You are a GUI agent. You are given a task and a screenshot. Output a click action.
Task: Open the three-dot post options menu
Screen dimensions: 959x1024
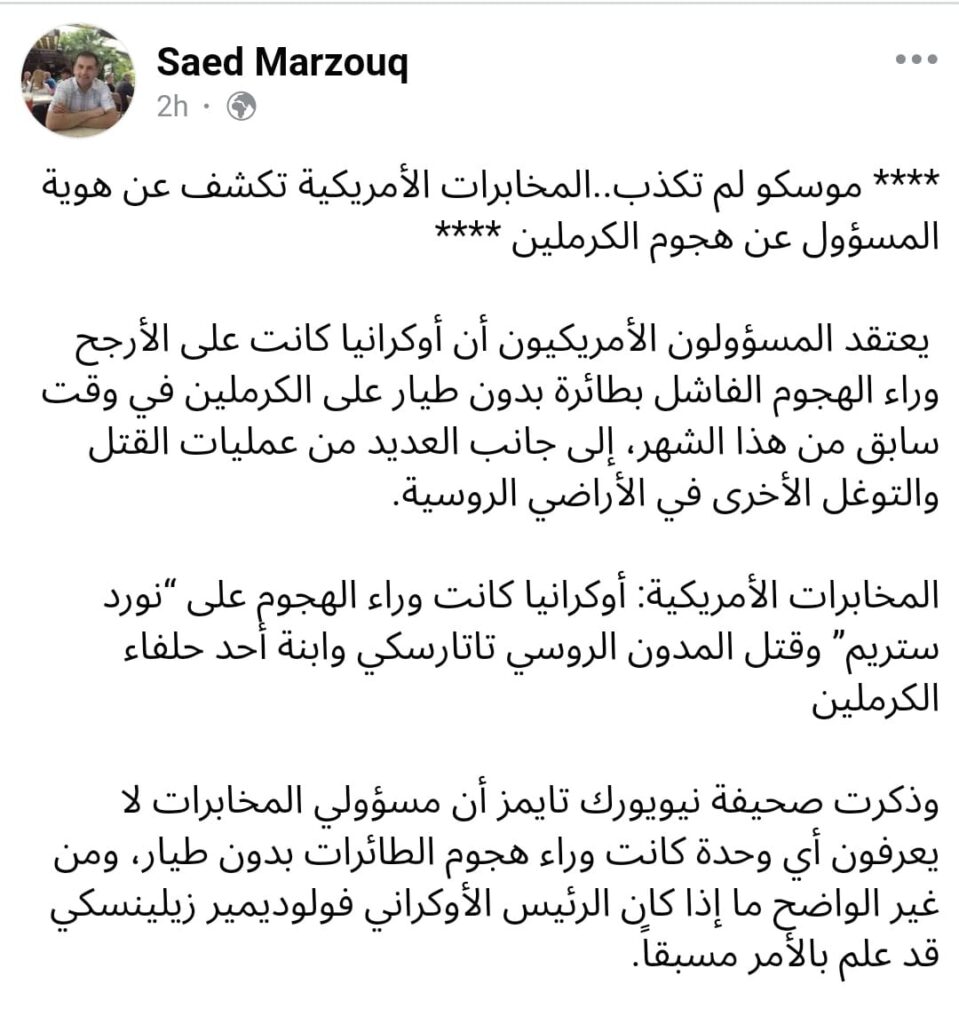915,60
